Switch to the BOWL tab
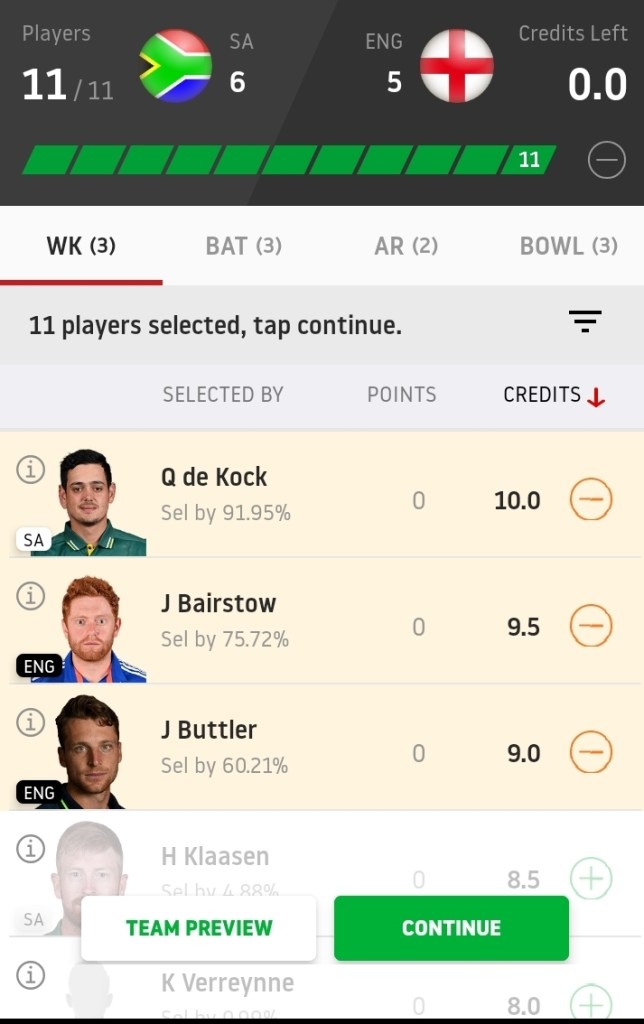This screenshot has height=1024, width=644. point(568,246)
